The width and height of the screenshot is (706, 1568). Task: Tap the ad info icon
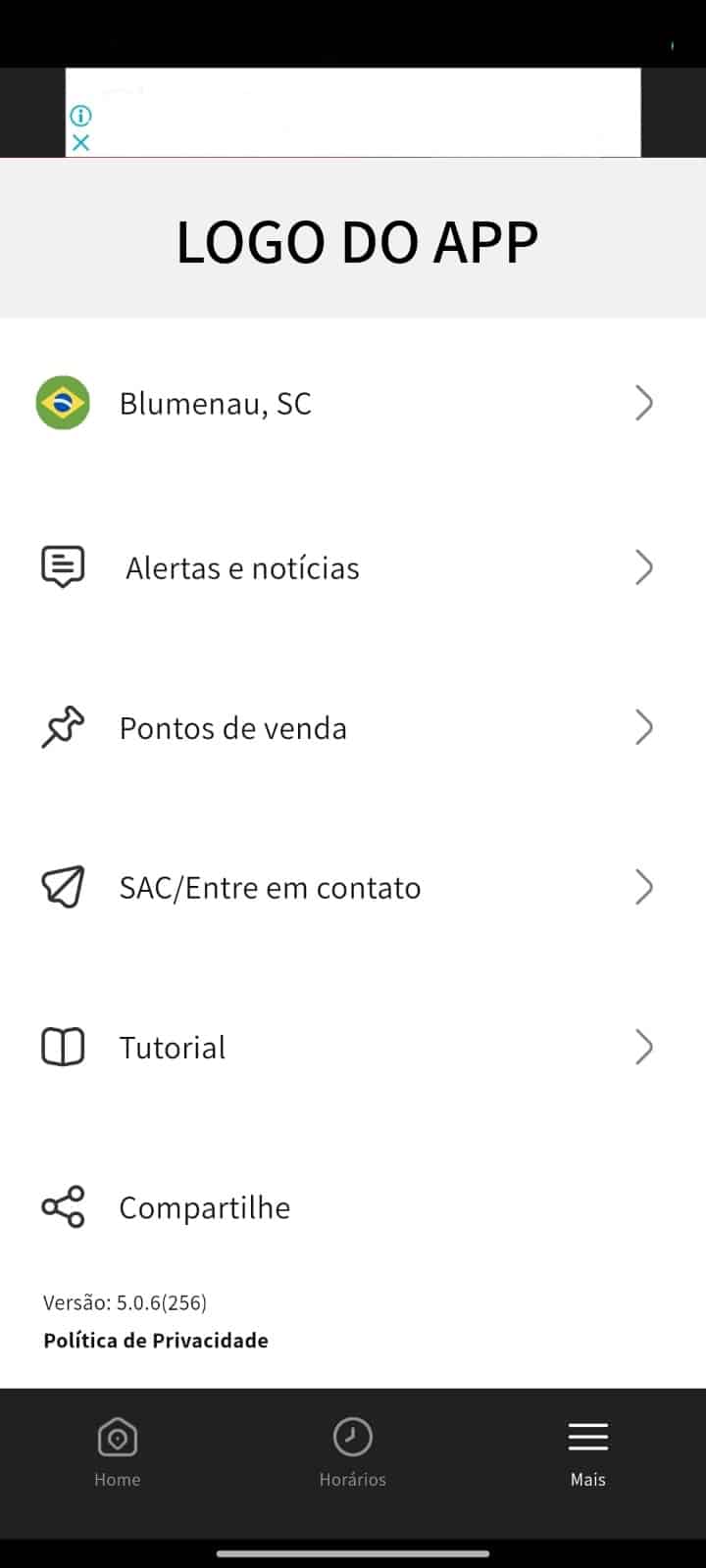click(x=80, y=116)
